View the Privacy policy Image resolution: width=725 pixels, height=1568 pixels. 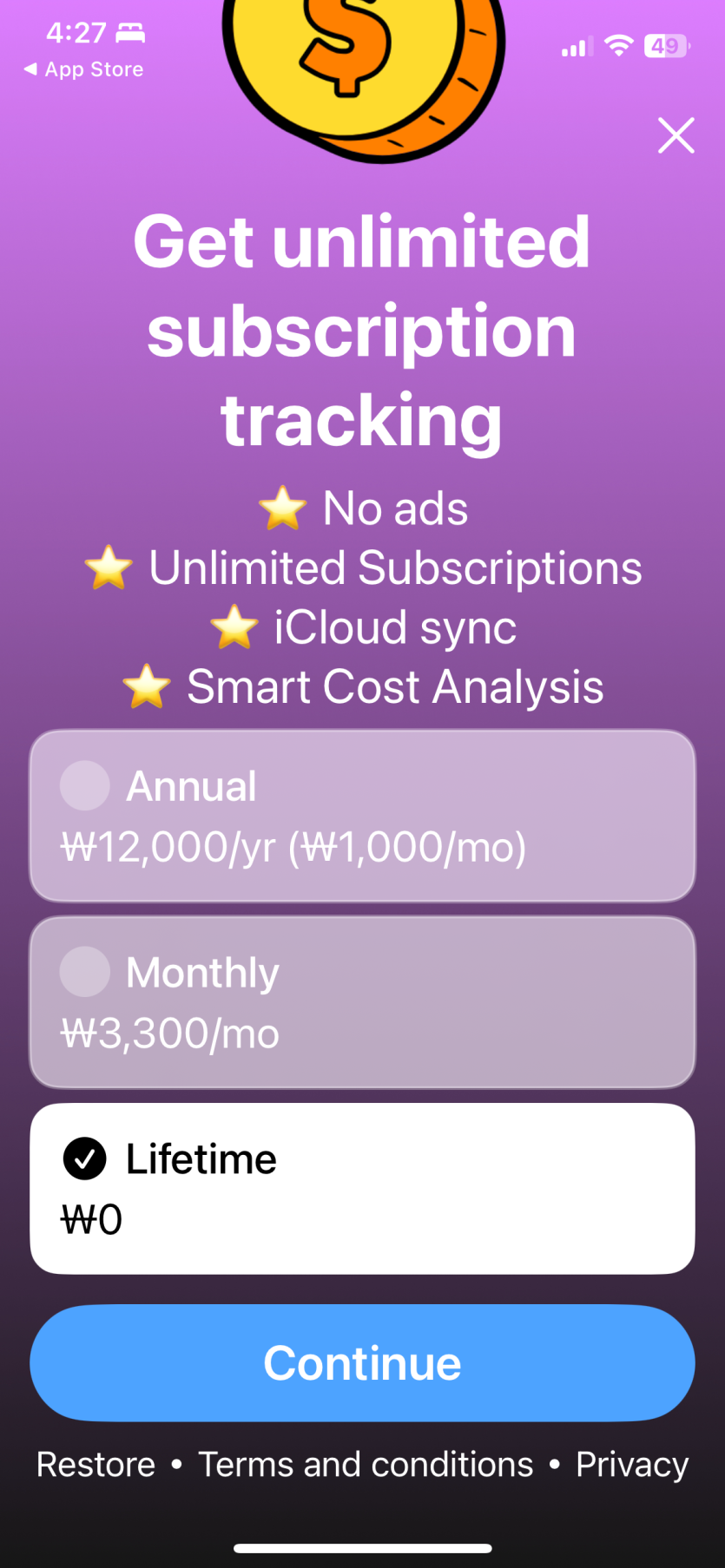632,1465
